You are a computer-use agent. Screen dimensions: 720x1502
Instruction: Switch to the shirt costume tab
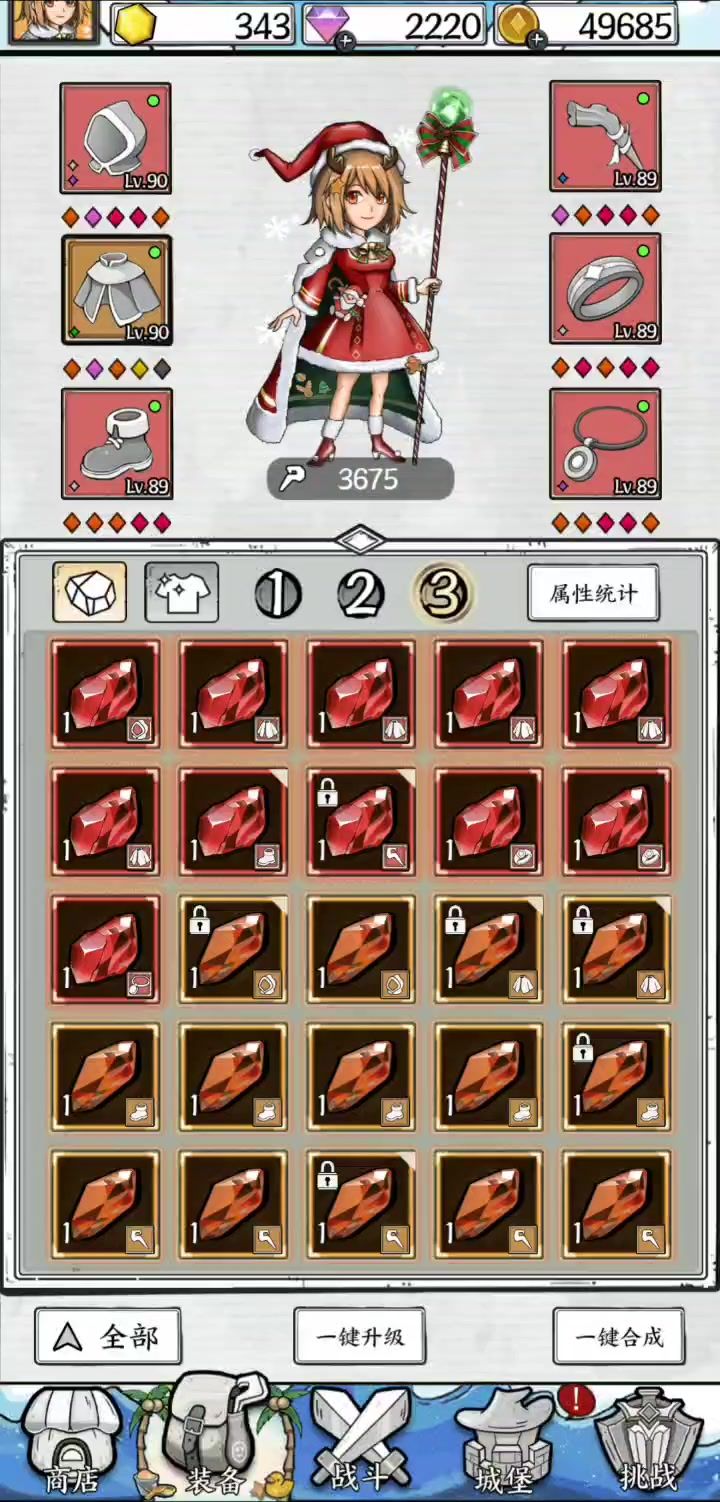pyautogui.click(x=182, y=592)
